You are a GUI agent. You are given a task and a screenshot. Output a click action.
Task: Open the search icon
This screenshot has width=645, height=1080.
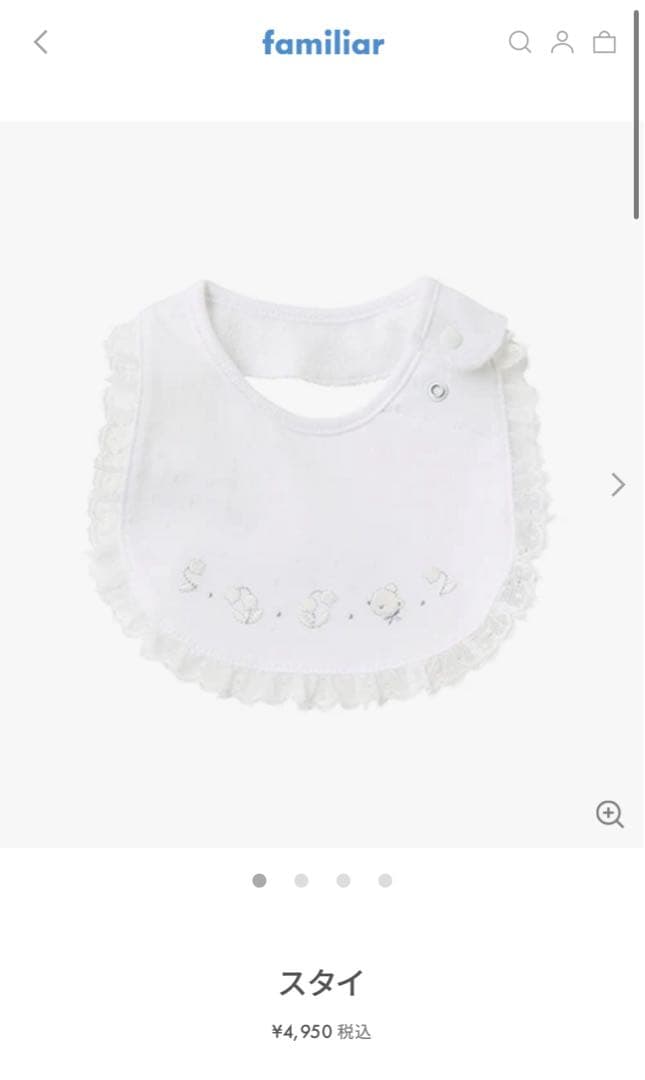520,42
